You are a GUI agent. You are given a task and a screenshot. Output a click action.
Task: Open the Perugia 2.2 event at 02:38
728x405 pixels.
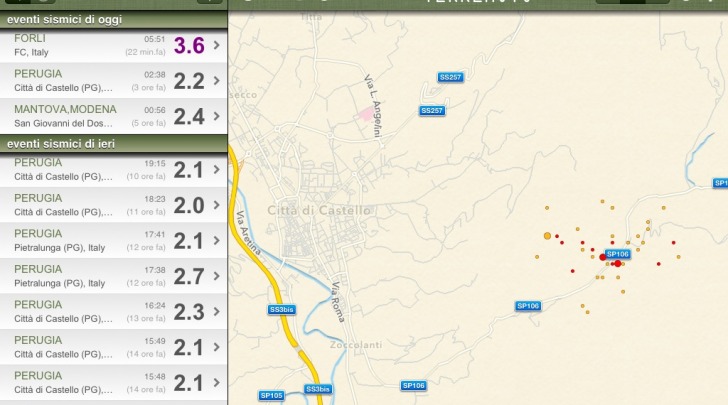click(x=113, y=81)
